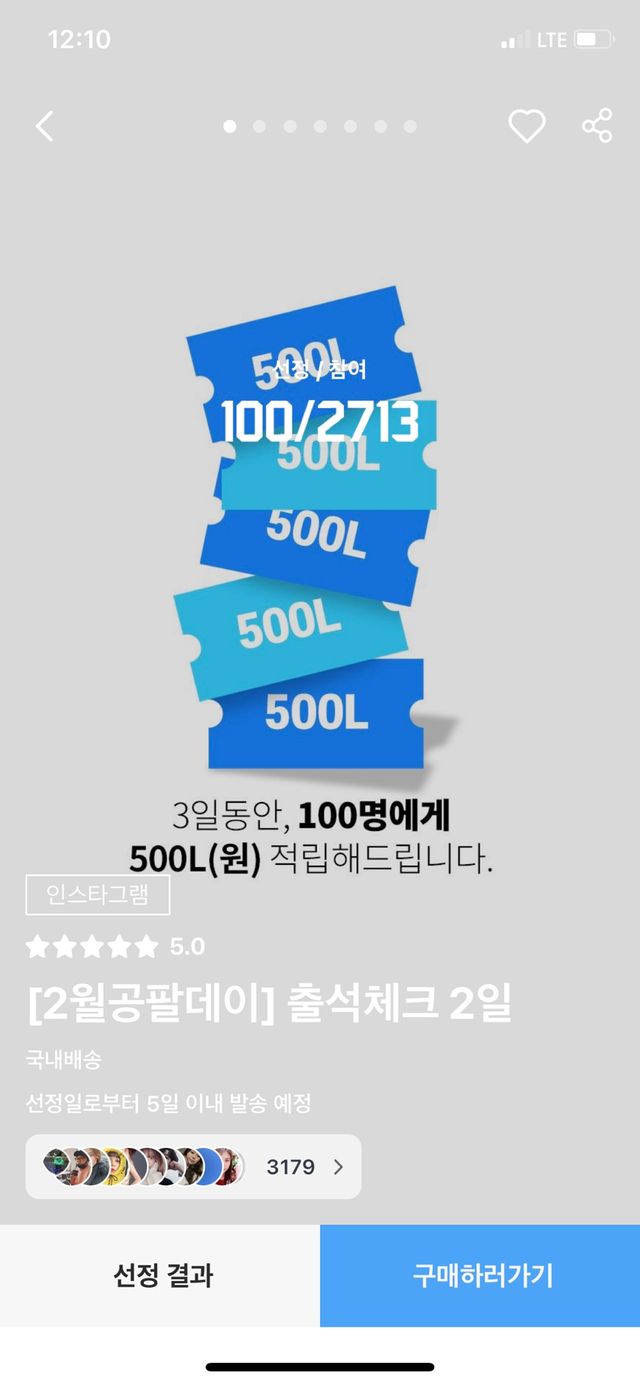Viewport: 640px width, 1385px height.
Task: Share this event via share icon
Action: coord(597,126)
